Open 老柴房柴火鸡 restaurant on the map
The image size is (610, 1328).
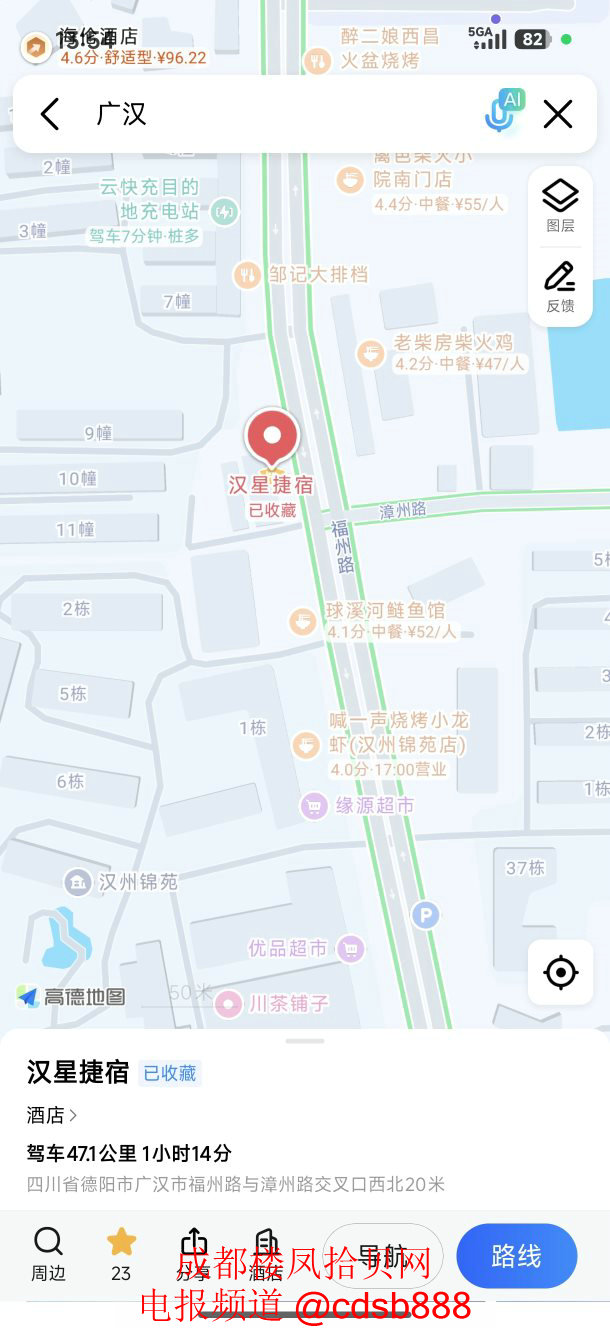(371, 352)
